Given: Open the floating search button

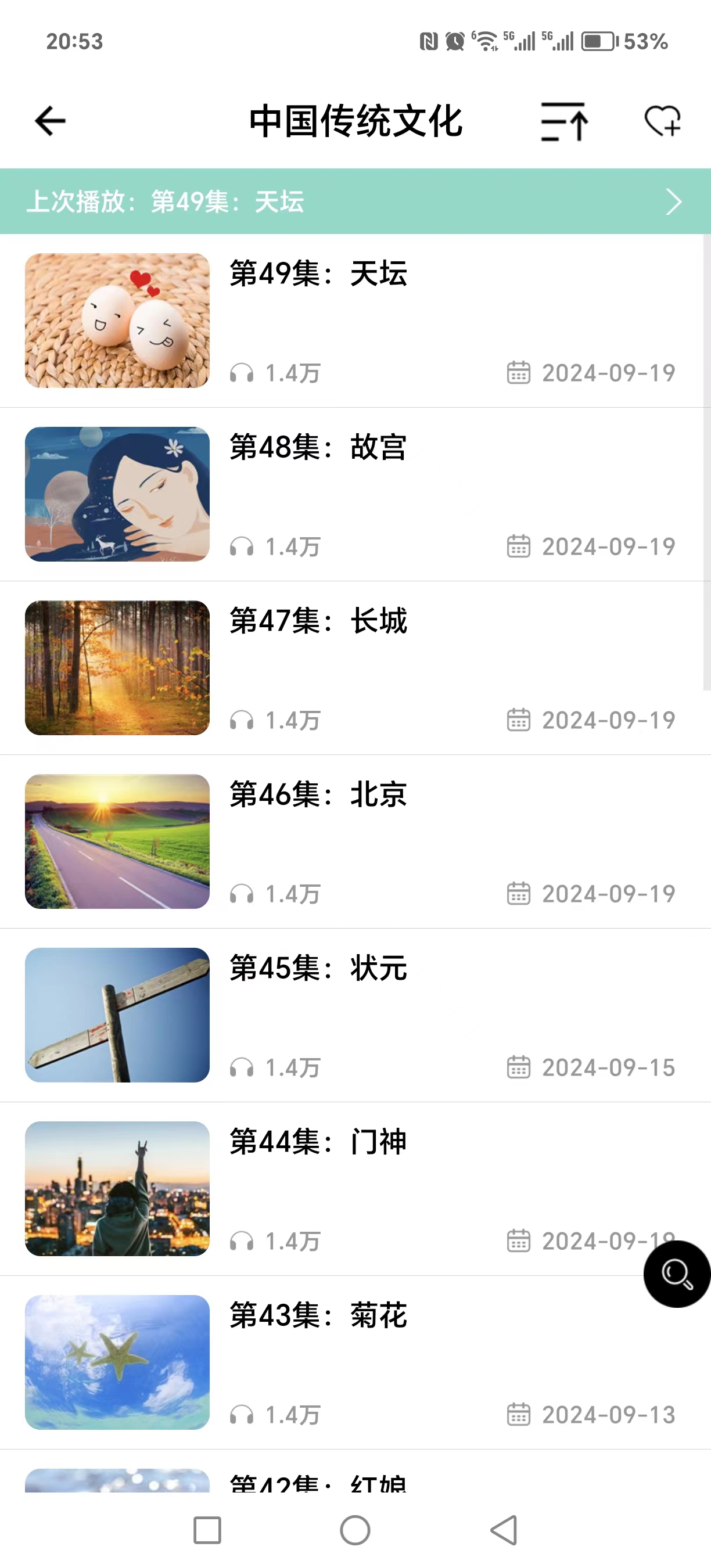Looking at the screenshot, I should tap(676, 1274).
